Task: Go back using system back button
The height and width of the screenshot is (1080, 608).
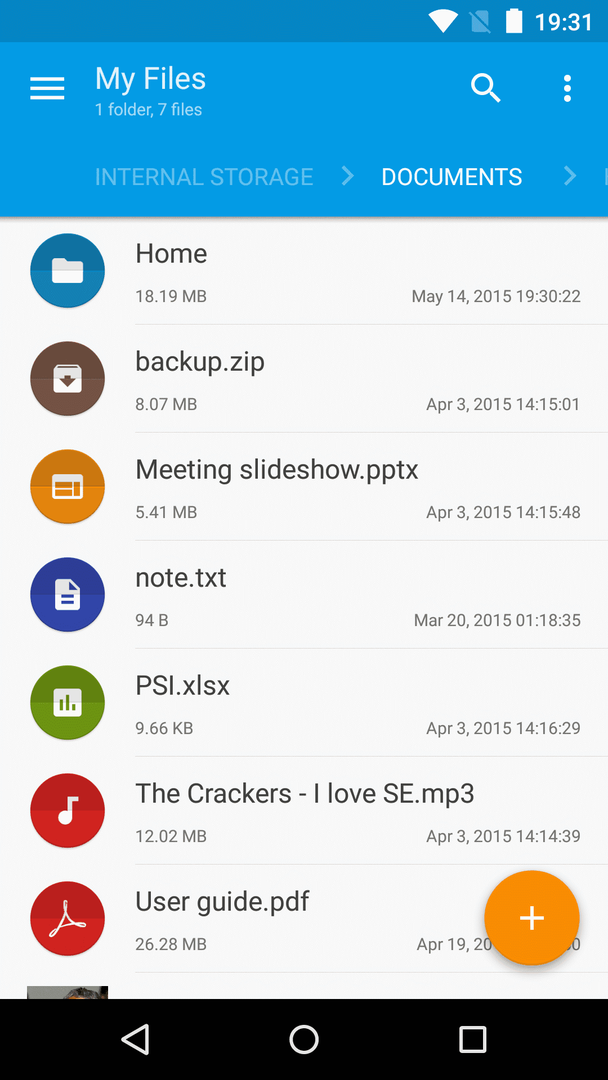Action: [x=136, y=1039]
